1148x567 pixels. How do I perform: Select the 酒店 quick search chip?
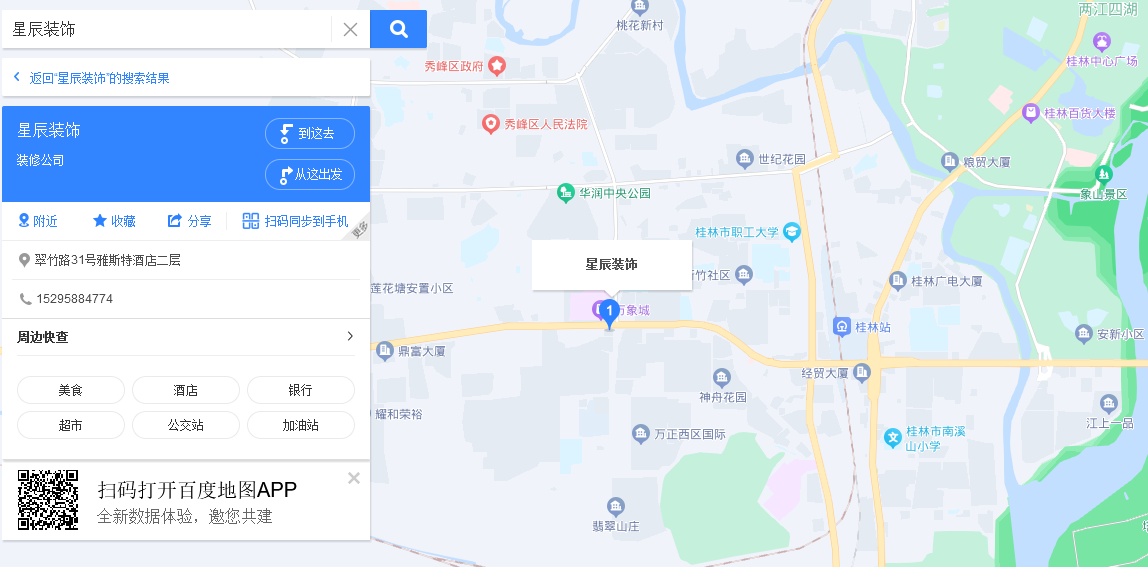pos(186,390)
